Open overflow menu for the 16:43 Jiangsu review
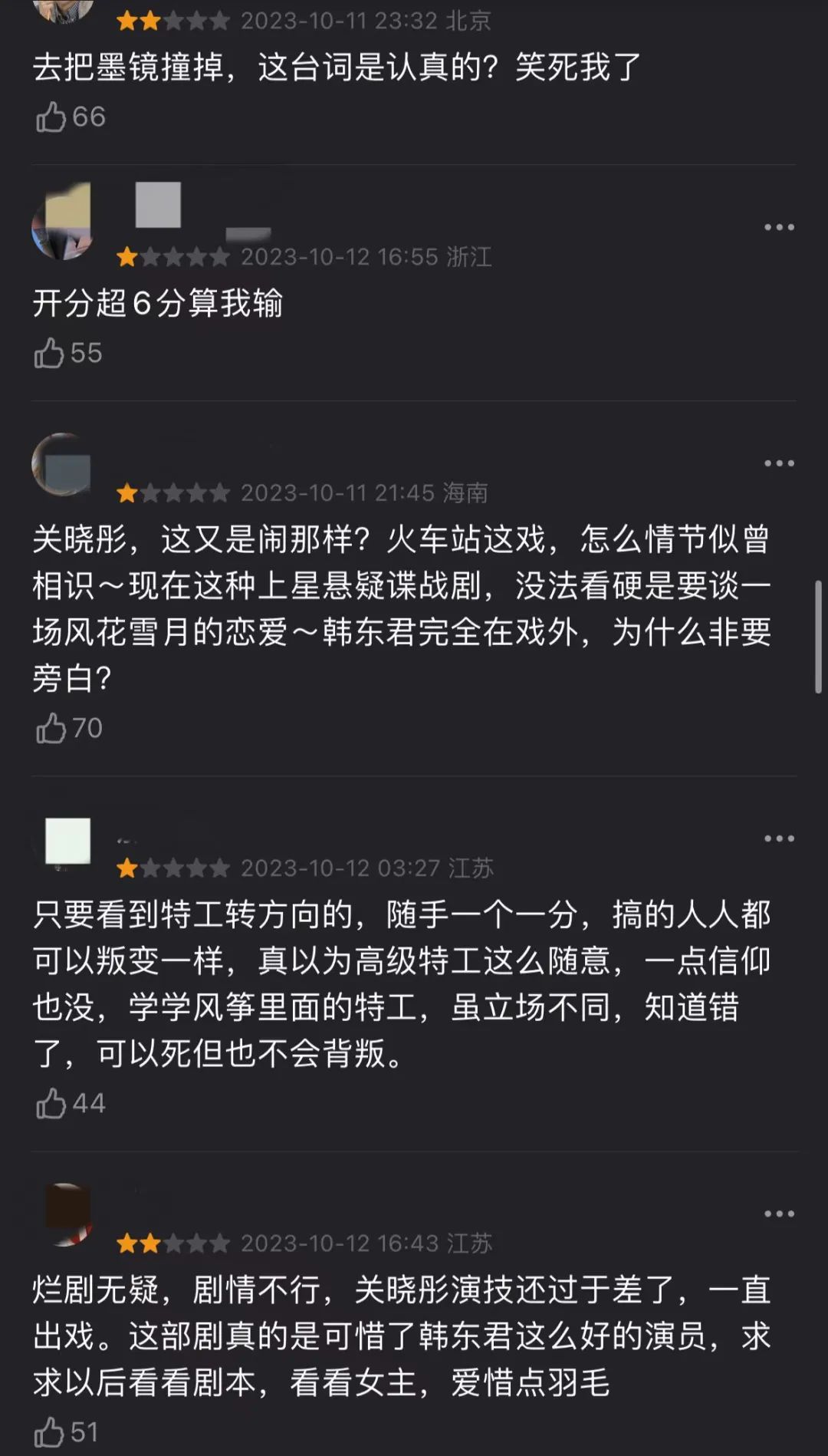The height and width of the screenshot is (1456, 828). (x=779, y=1214)
